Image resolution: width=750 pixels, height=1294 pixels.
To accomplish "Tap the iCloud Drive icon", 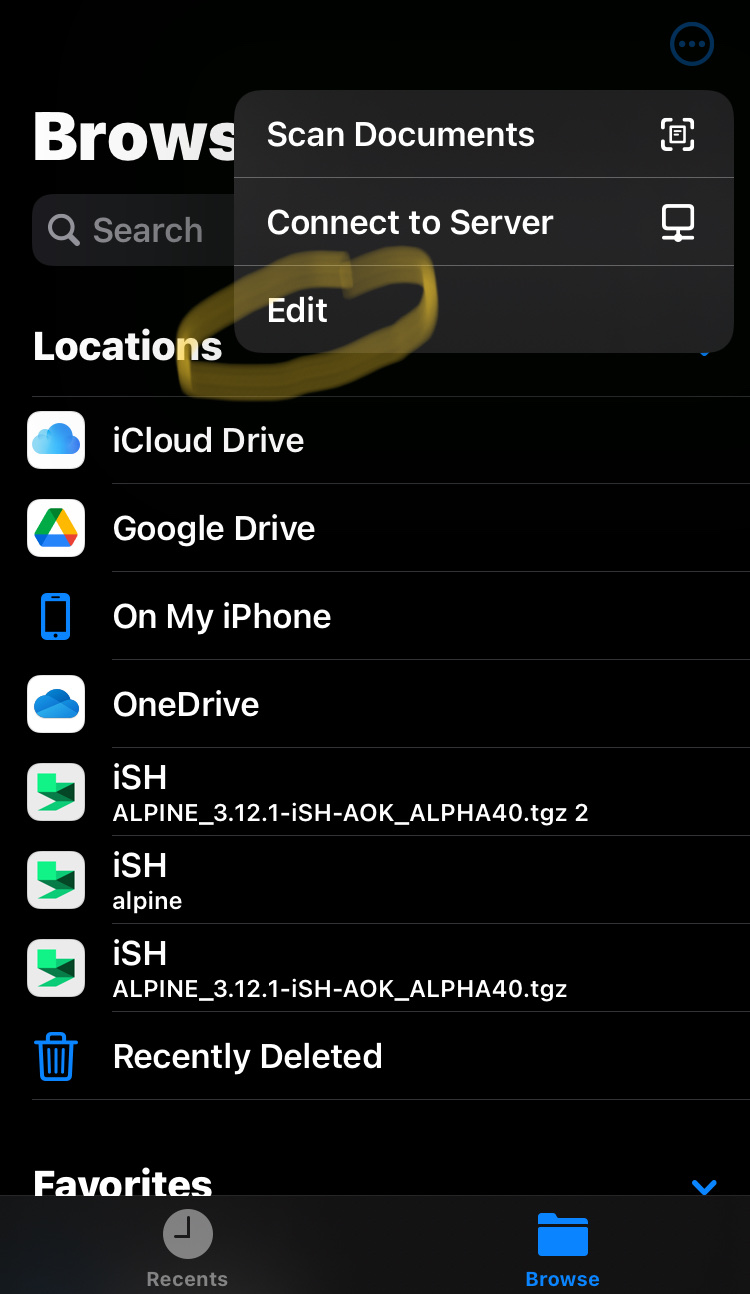I will click(x=56, y=440).
